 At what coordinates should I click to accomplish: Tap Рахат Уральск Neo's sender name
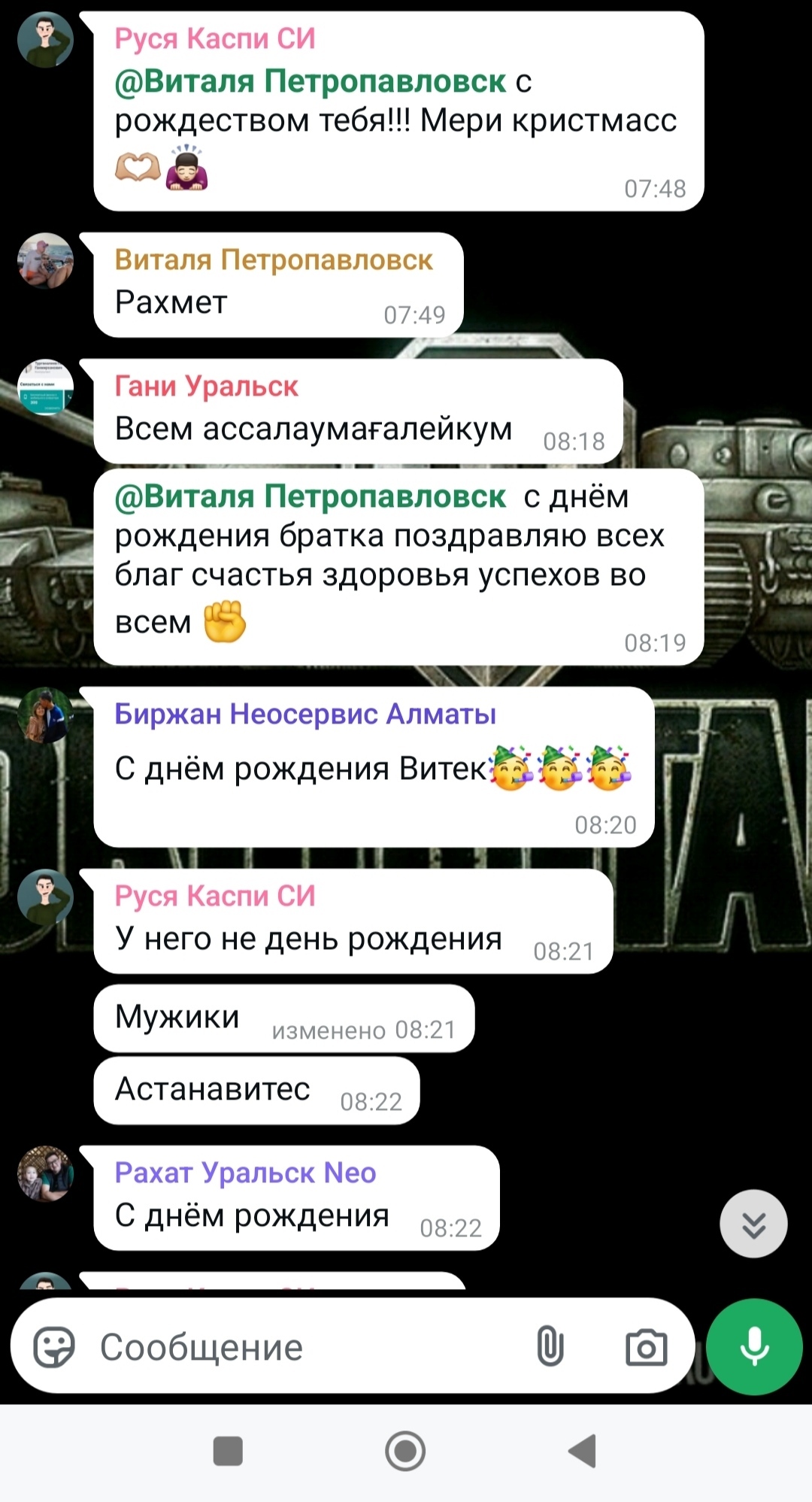[245, 1173]
